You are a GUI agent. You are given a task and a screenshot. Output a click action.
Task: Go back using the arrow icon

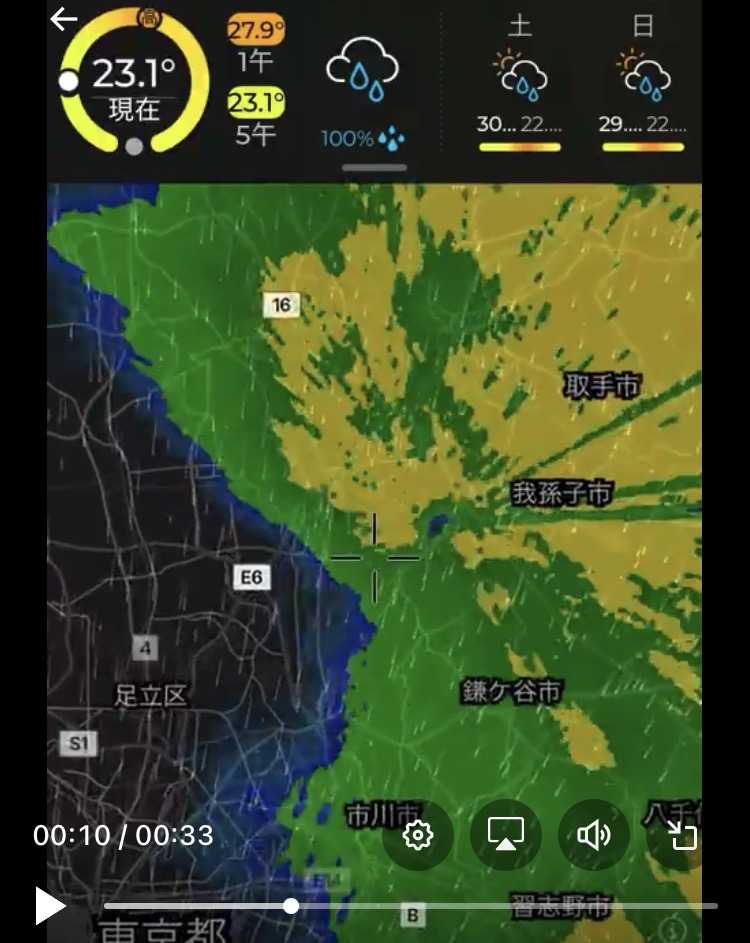64,19
